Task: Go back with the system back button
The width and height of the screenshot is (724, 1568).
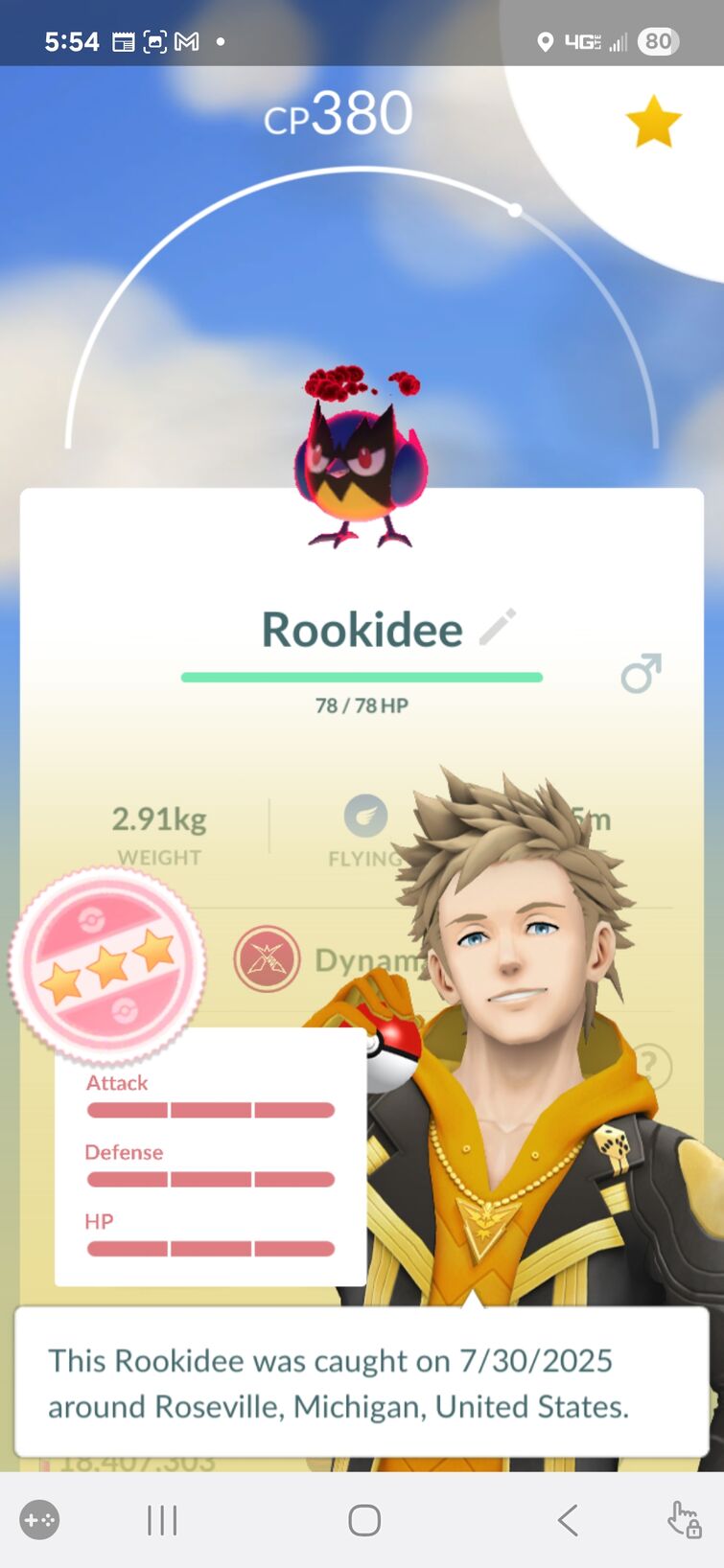Action: pyautogui.click(x=568, y=1520)
